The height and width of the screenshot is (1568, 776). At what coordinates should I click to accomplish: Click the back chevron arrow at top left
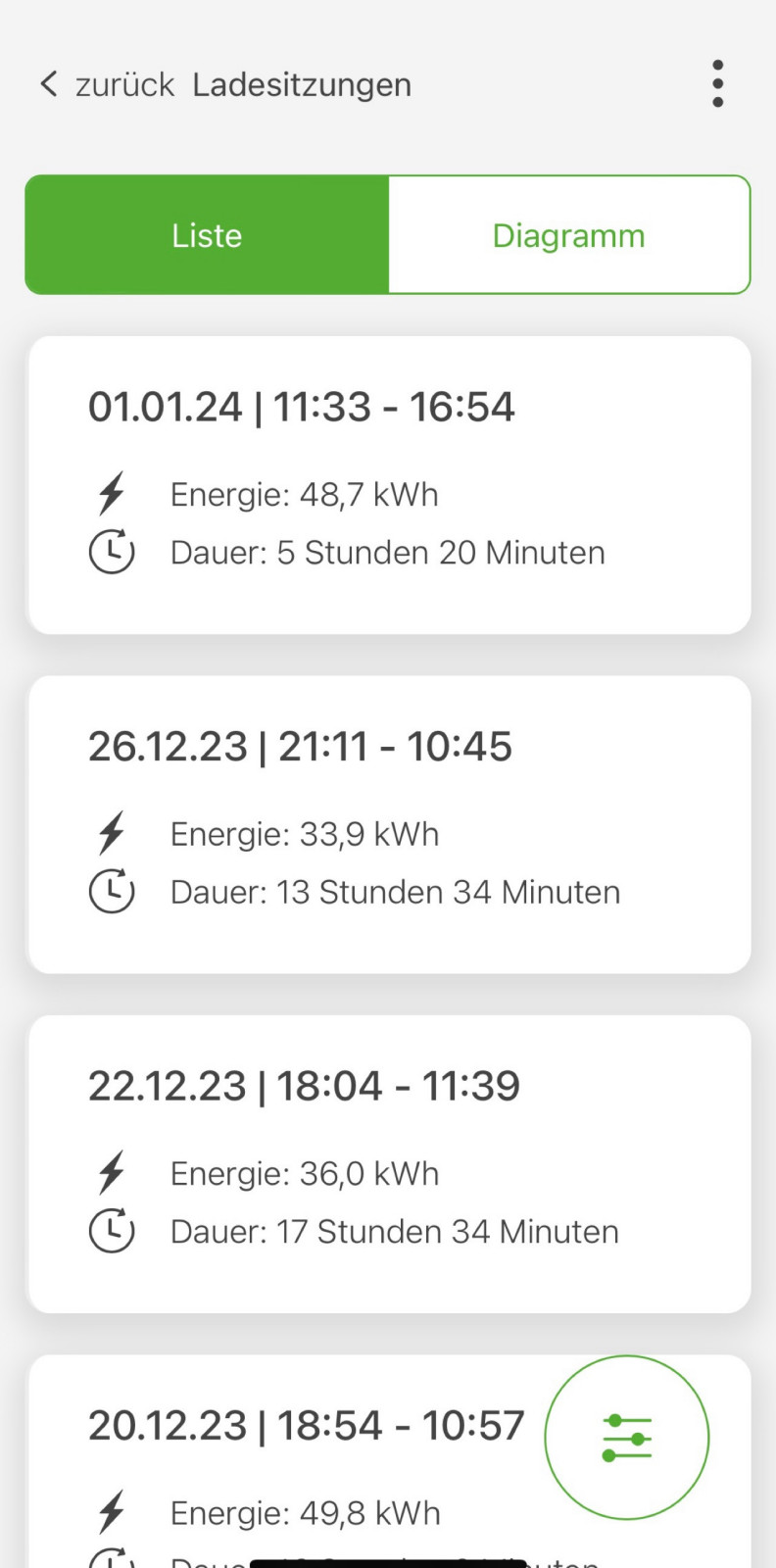click(x=47, y=84)
